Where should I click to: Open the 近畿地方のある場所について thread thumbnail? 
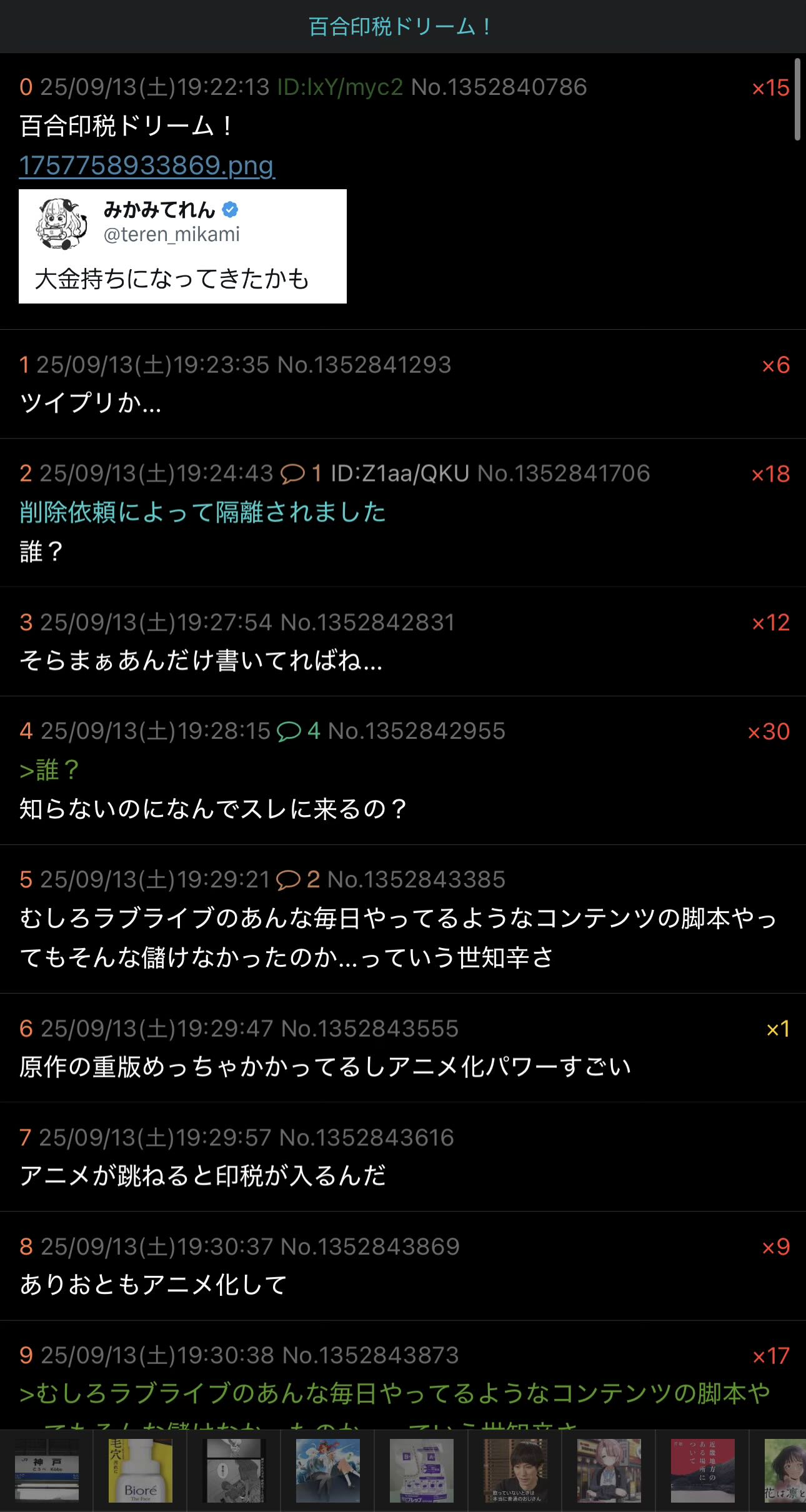(702, 1471)
